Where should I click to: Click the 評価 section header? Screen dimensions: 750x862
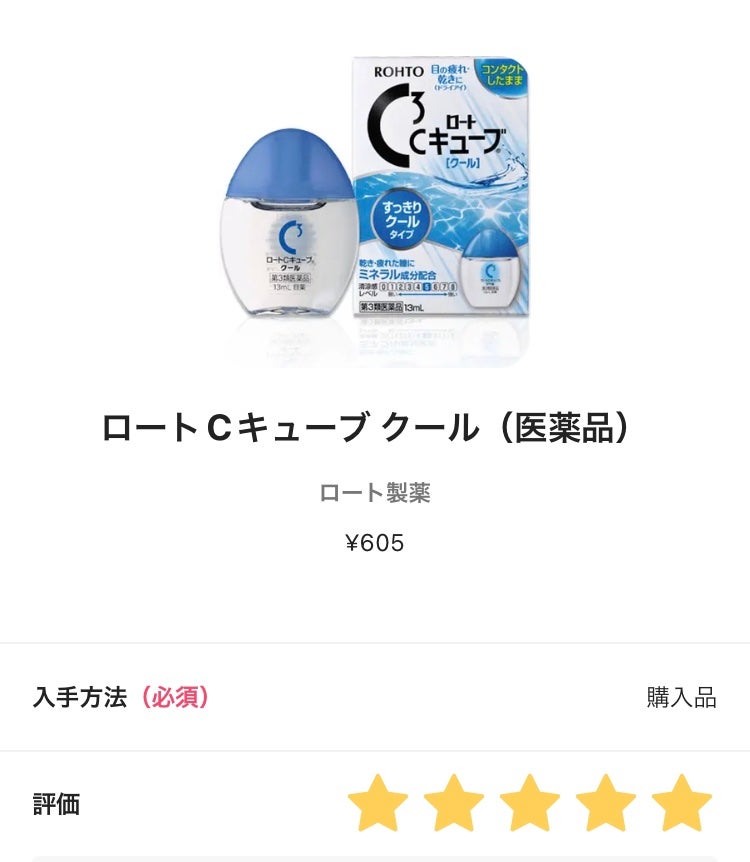[58, 803]
